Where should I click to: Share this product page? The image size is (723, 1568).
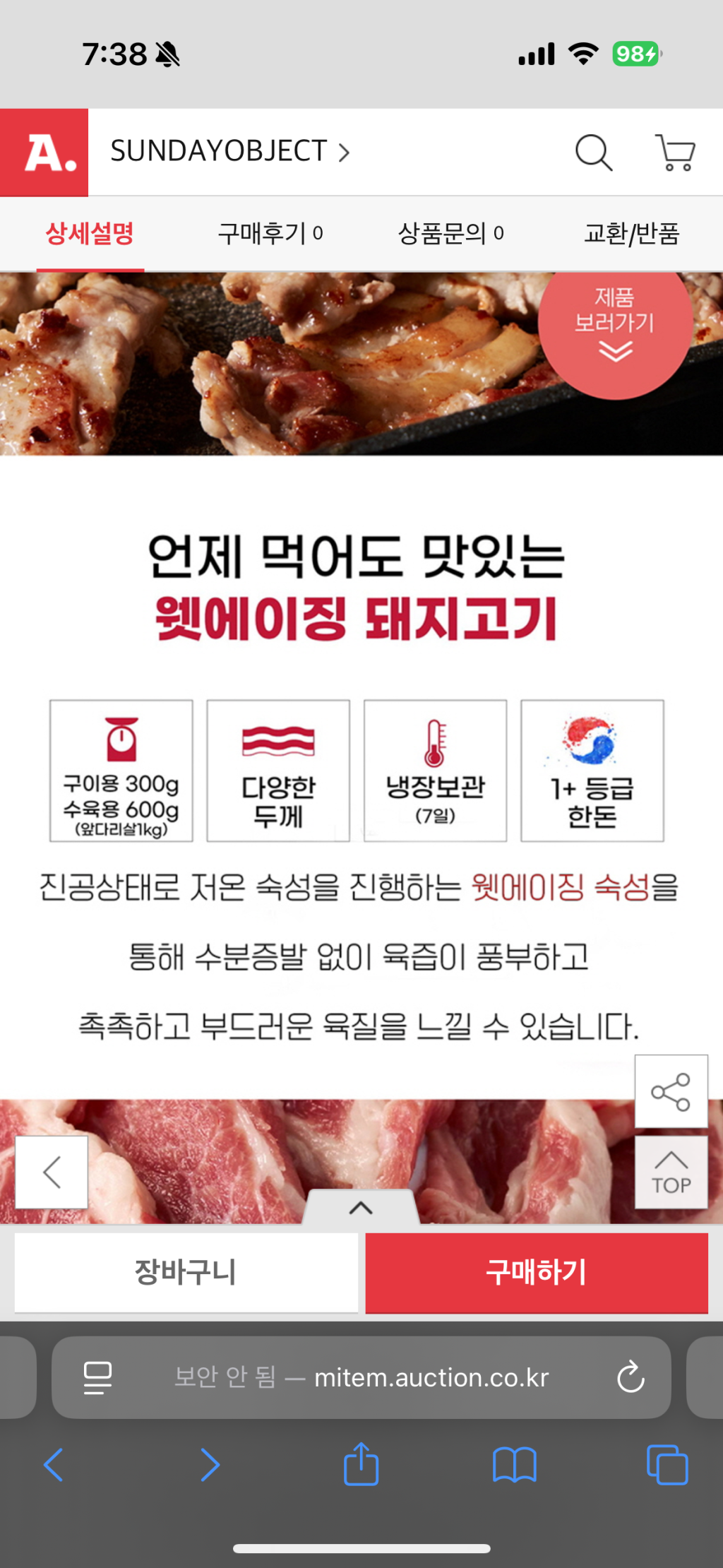tap(671, 1092)
